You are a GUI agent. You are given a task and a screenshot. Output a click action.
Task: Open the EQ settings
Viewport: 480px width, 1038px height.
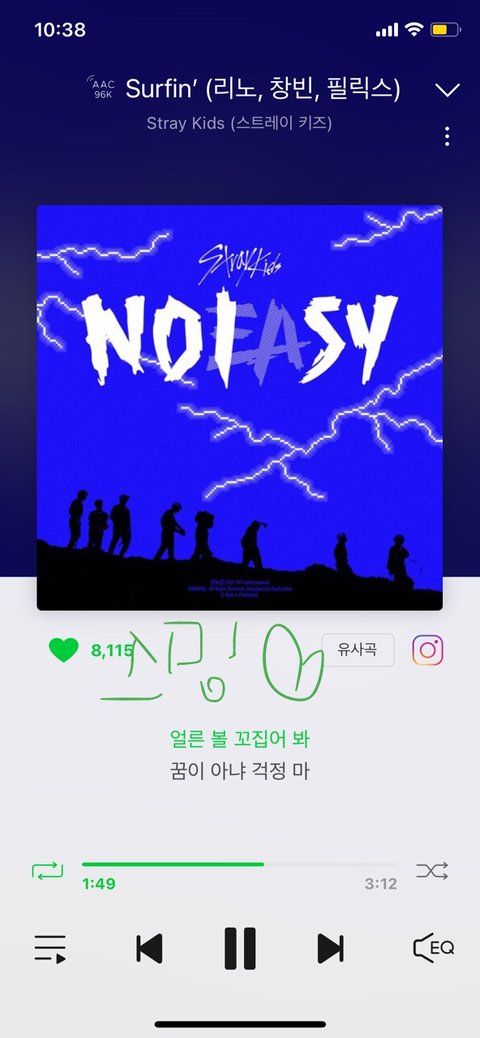coord(434,948)
